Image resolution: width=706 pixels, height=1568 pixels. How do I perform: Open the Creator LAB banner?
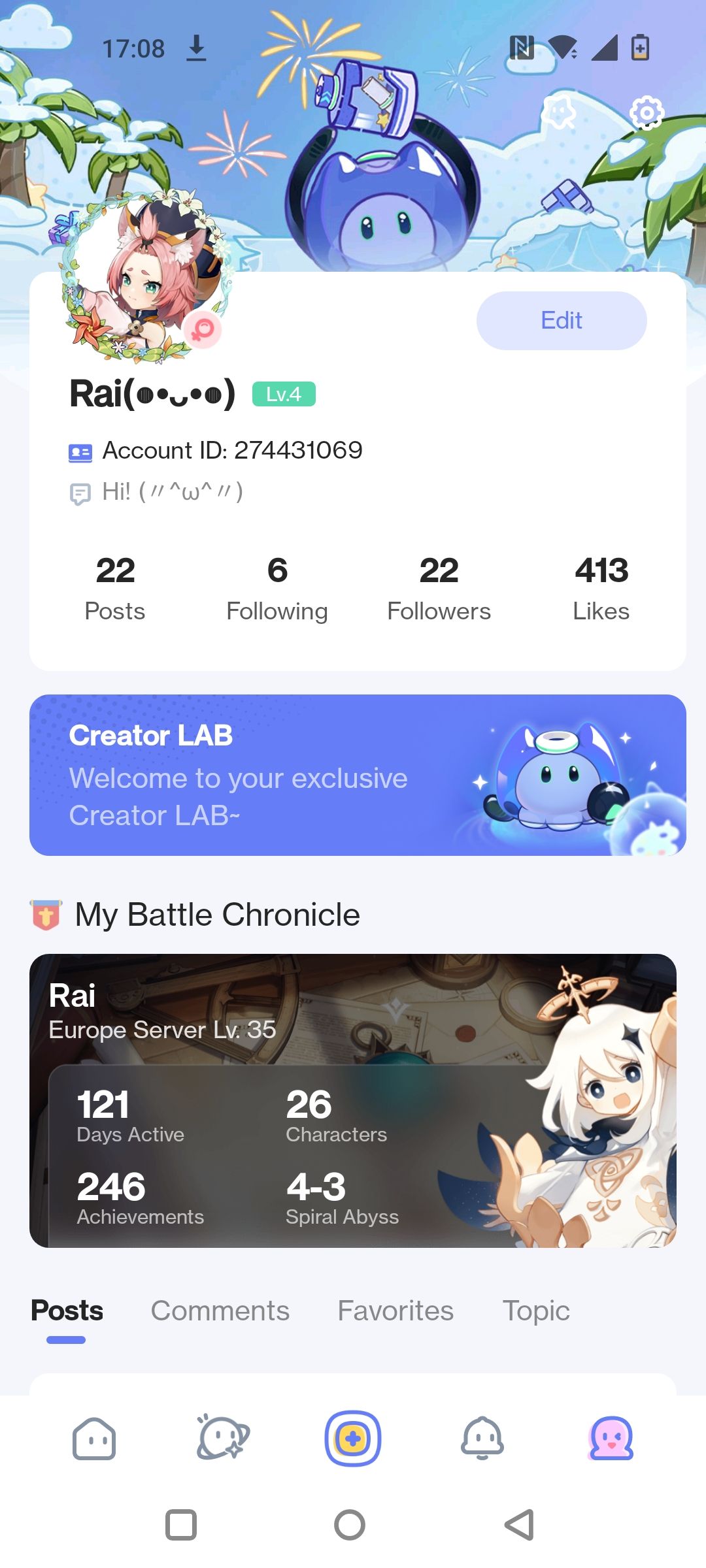coord(358,775)
